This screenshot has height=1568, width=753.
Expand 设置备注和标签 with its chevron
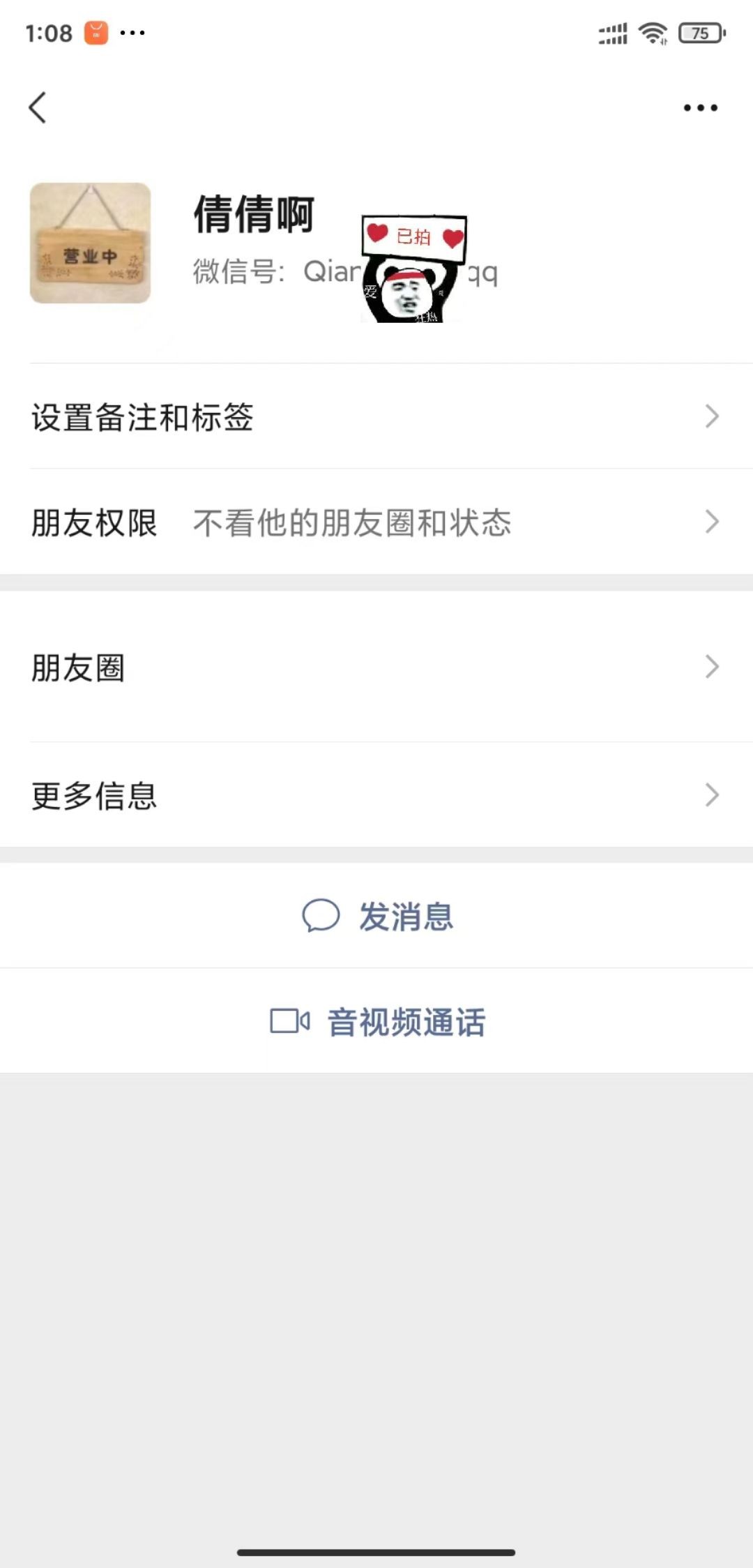tap(711, 416)
